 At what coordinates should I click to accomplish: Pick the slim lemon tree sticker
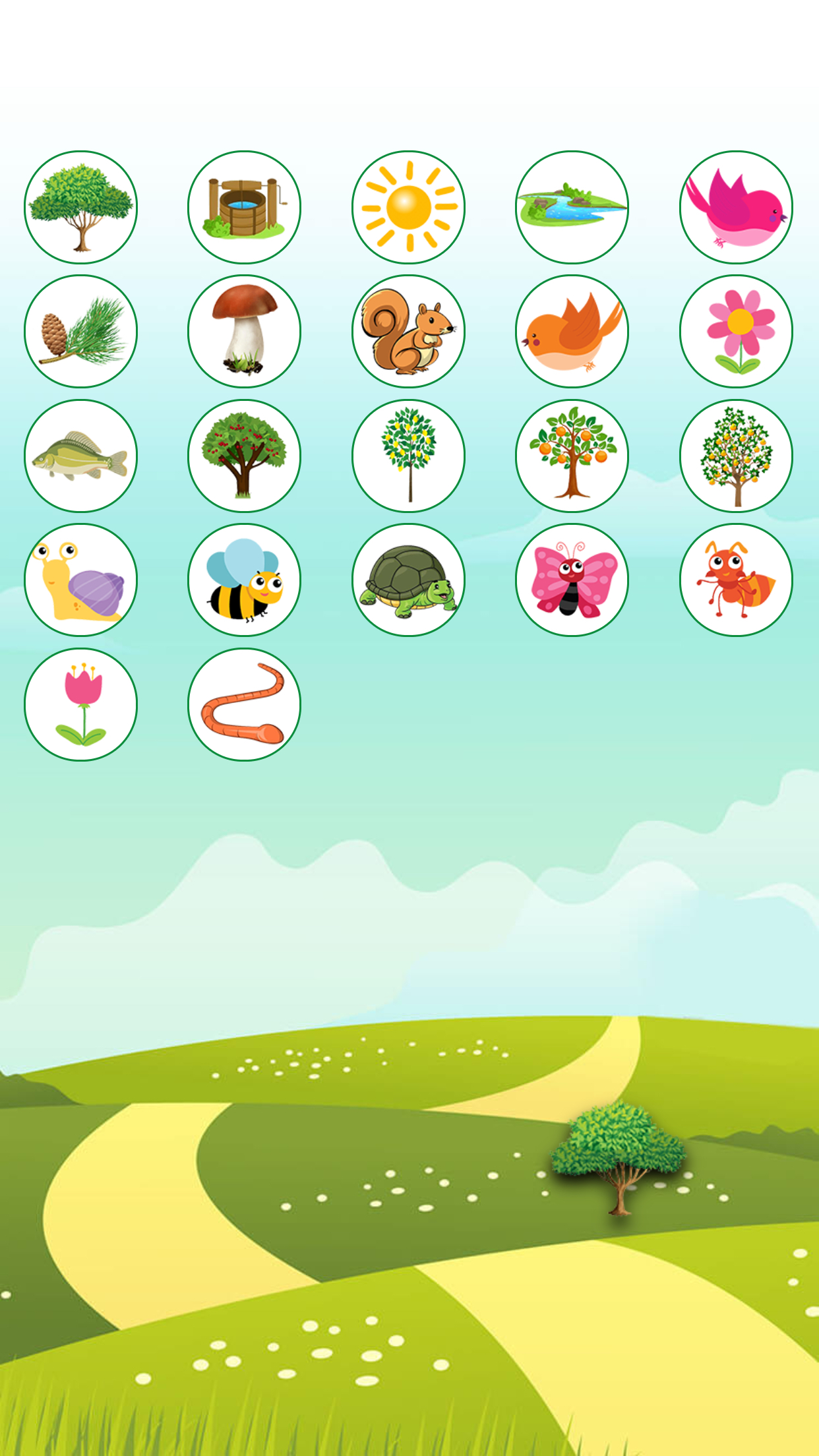408,456
